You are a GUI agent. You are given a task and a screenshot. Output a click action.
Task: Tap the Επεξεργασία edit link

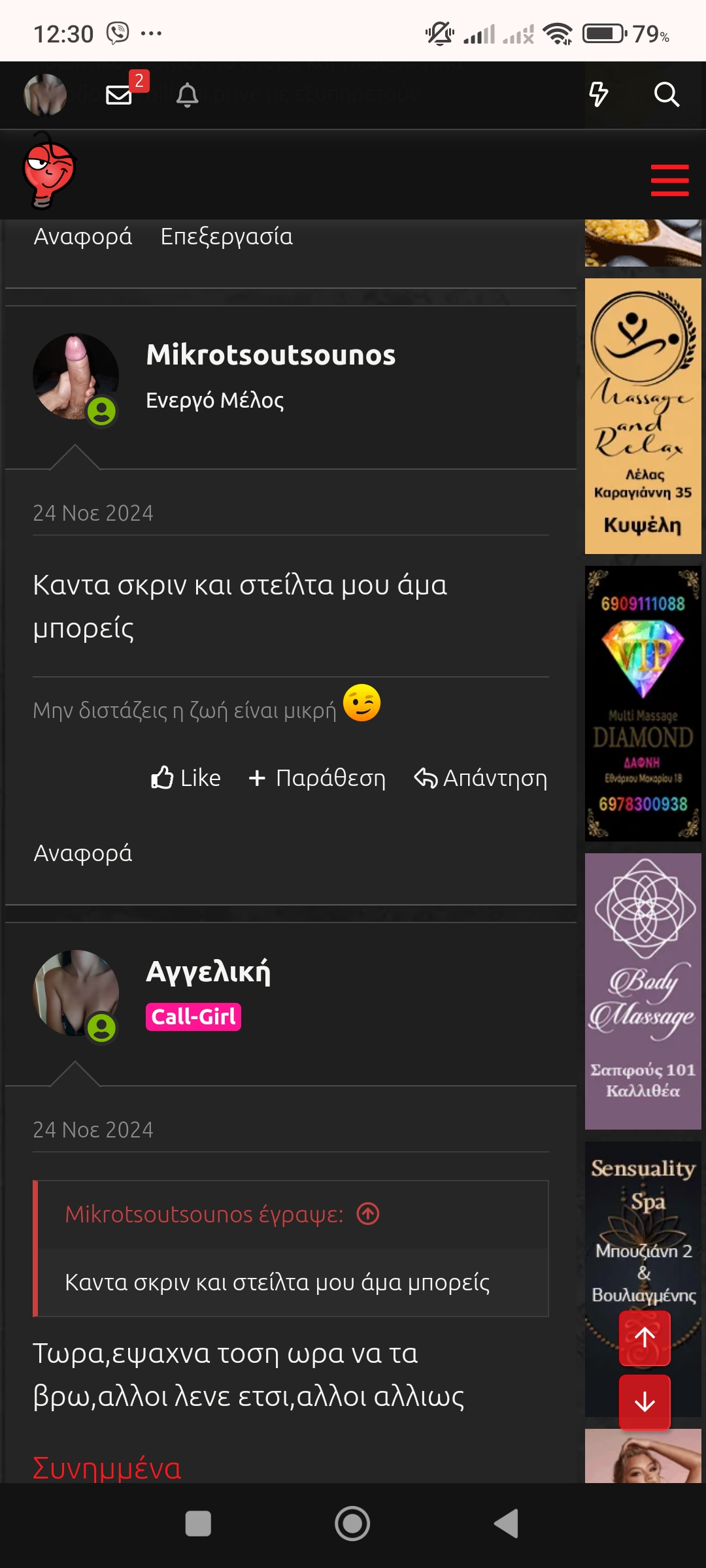pos(227,237)
